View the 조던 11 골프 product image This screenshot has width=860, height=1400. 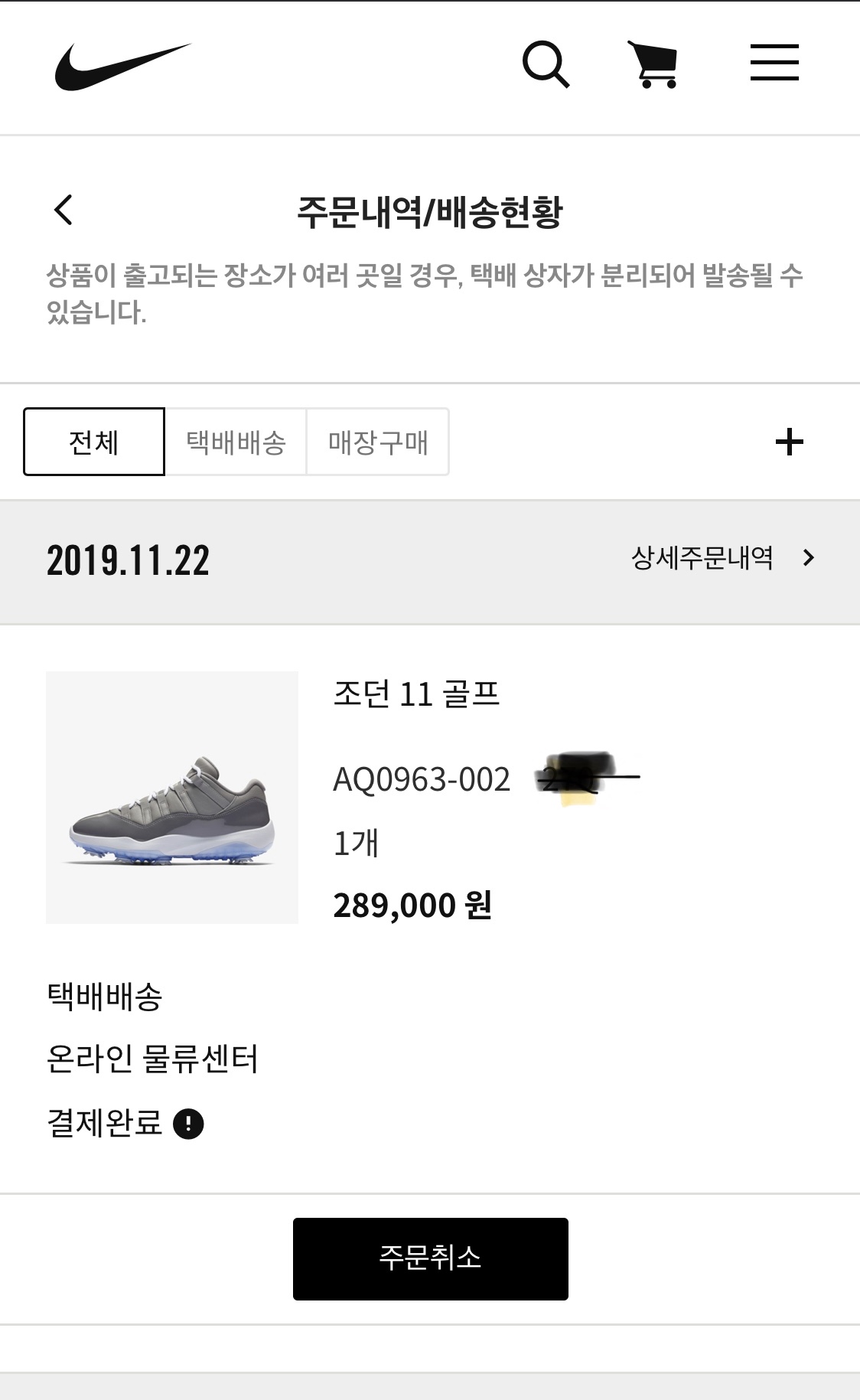point(172,797)
